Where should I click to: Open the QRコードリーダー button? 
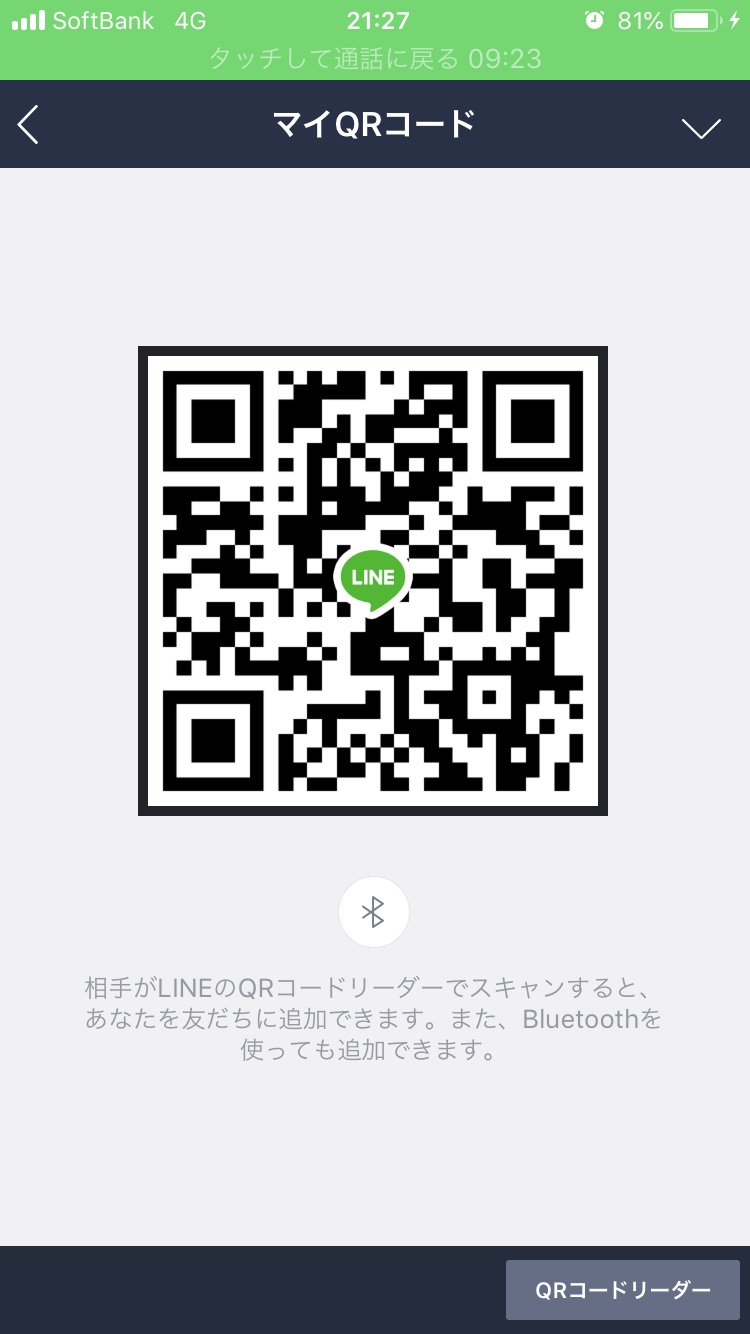pyautogui.click(x=622, y=1290)
